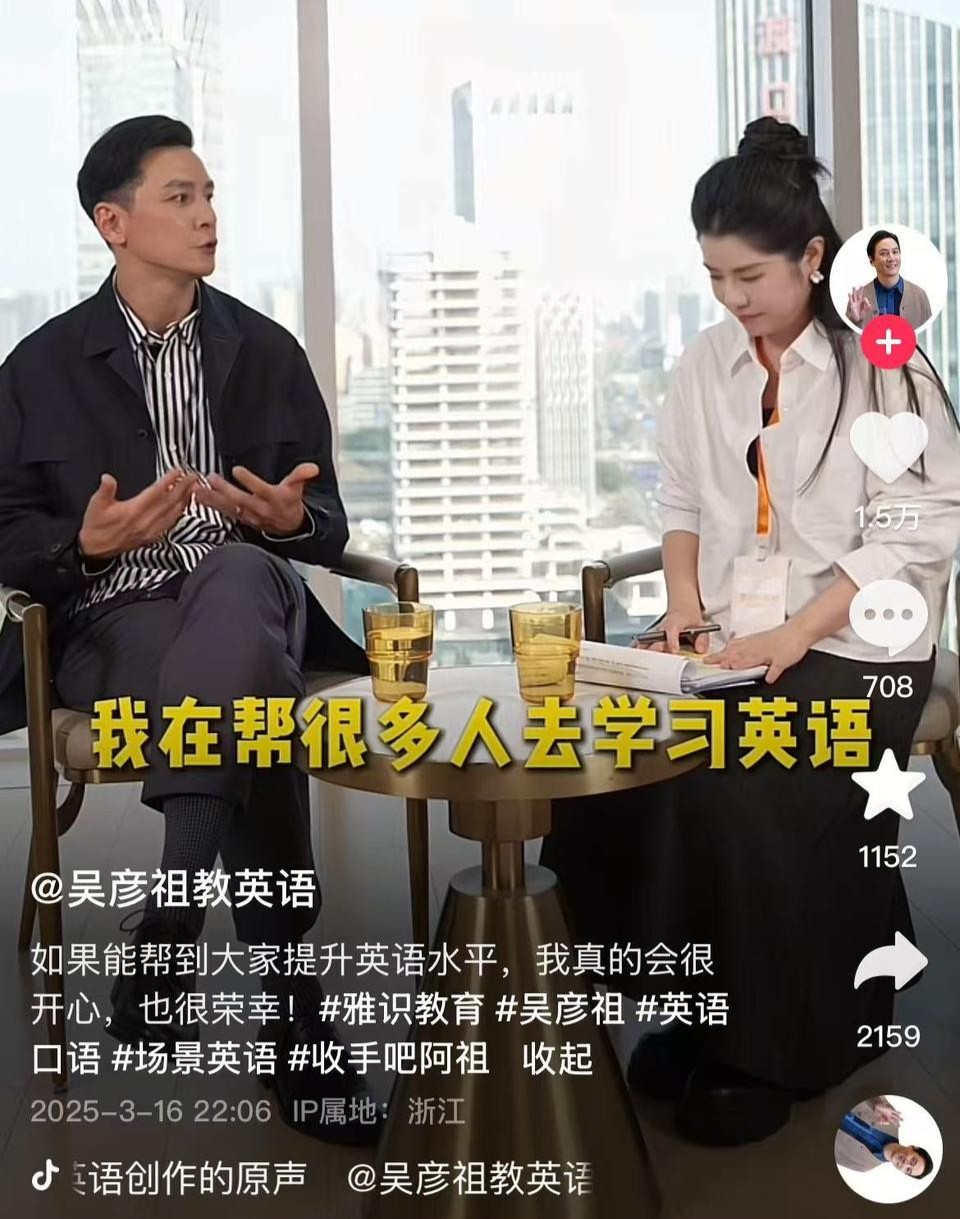Collapse the caption with 收起

[x=557, y=1059]
